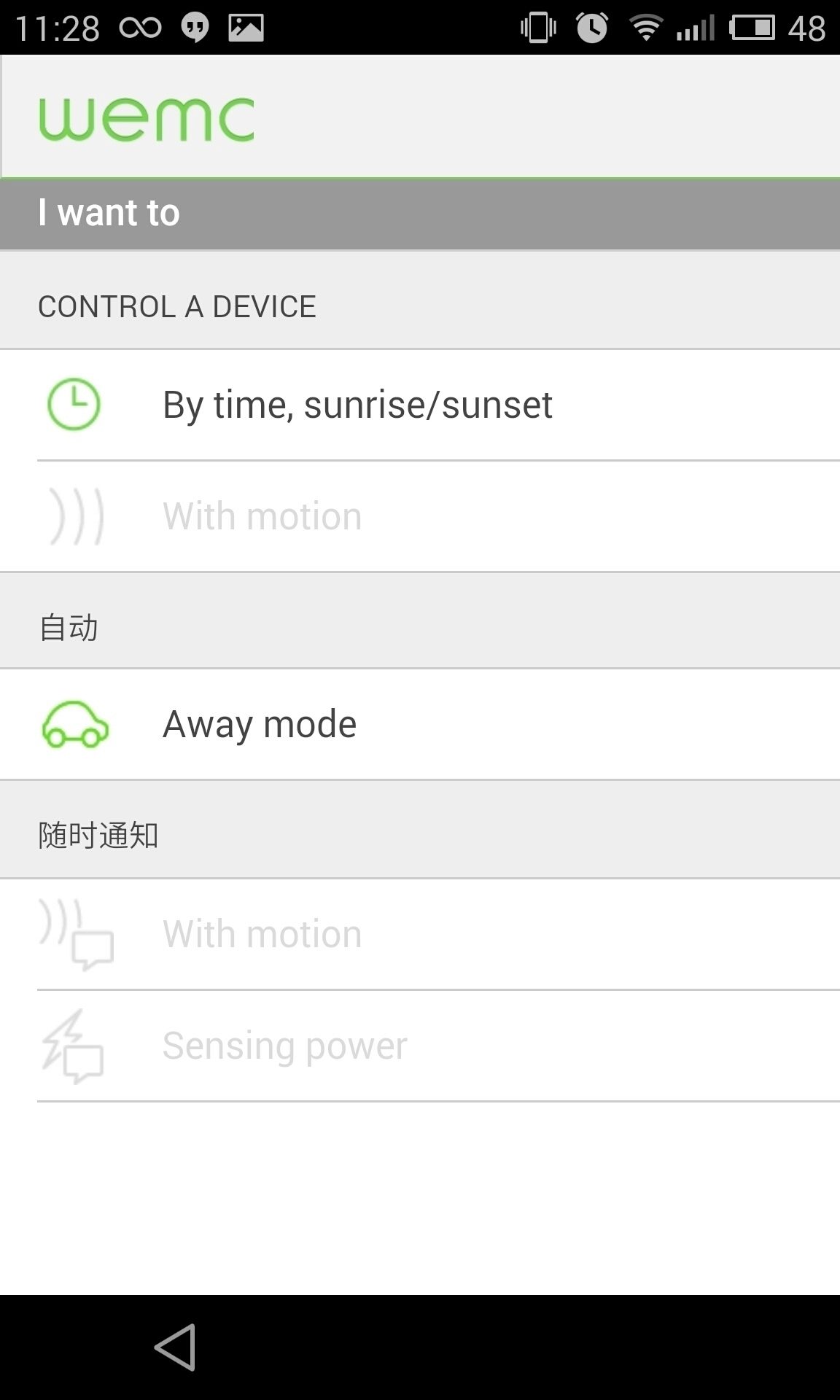840x1400 pixels.
Task: Go back using the system back button
Action: tap(175, 1347)
